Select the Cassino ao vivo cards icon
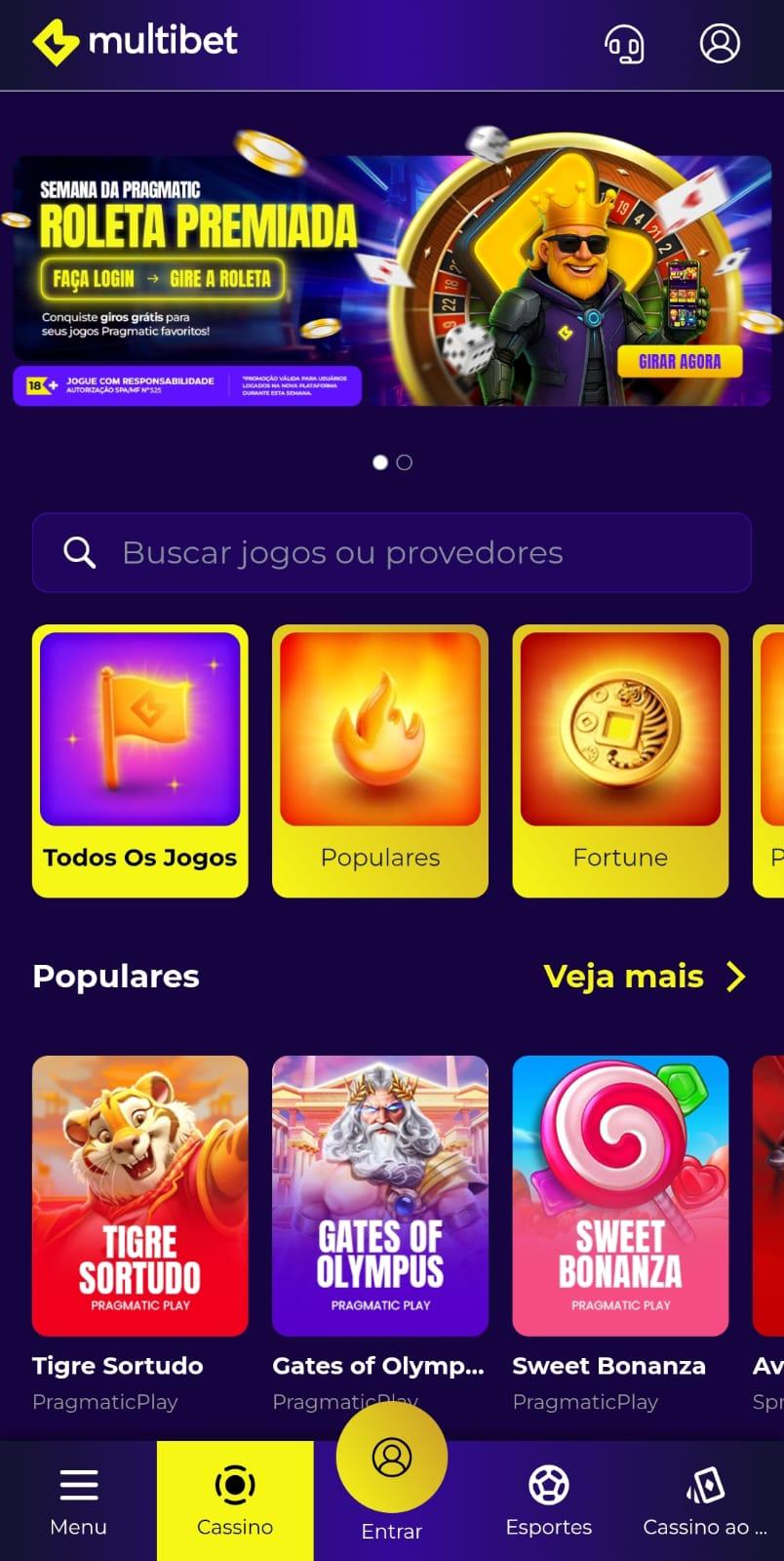Screen dimensions: 784x1561 click(x=705, y=1485)
